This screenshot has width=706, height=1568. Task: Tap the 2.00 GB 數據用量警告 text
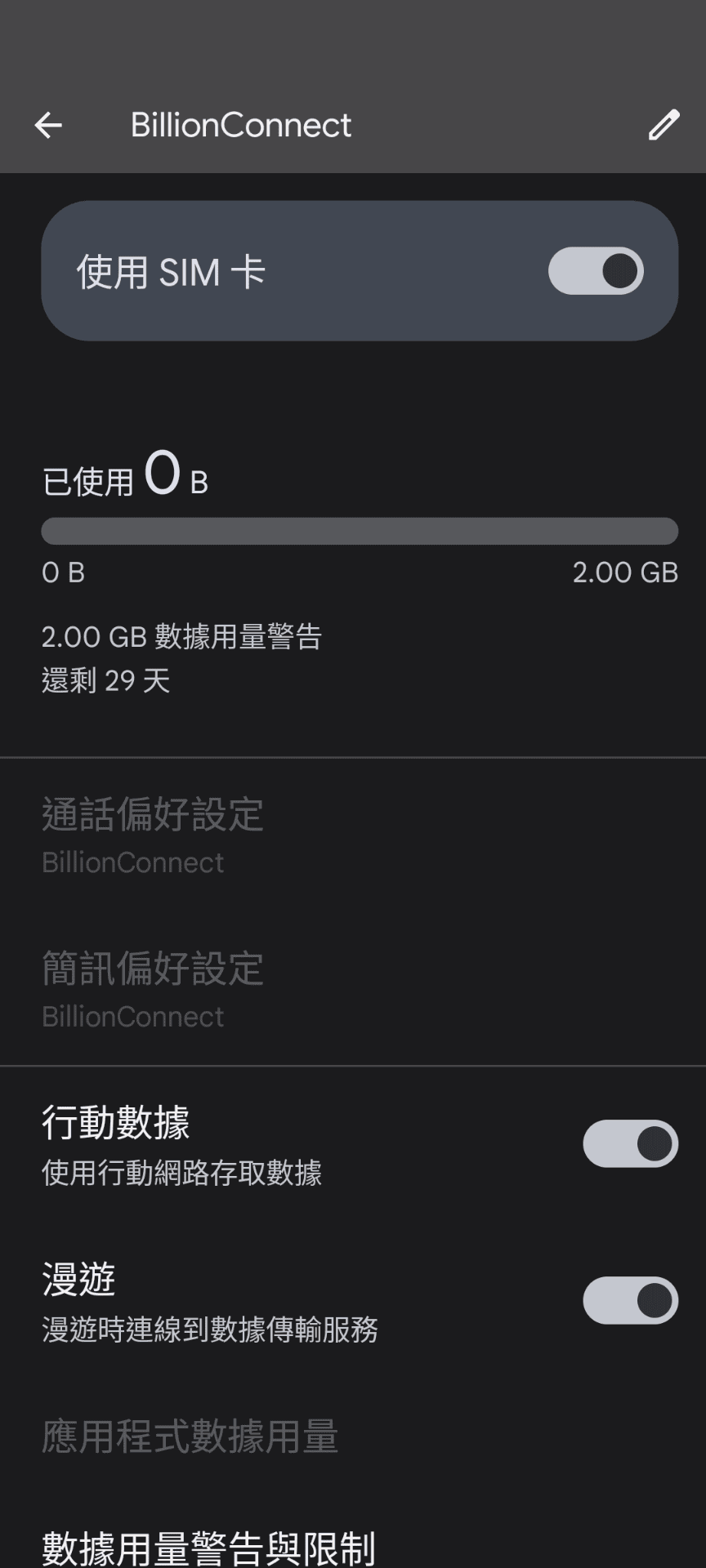pos(181,637)
